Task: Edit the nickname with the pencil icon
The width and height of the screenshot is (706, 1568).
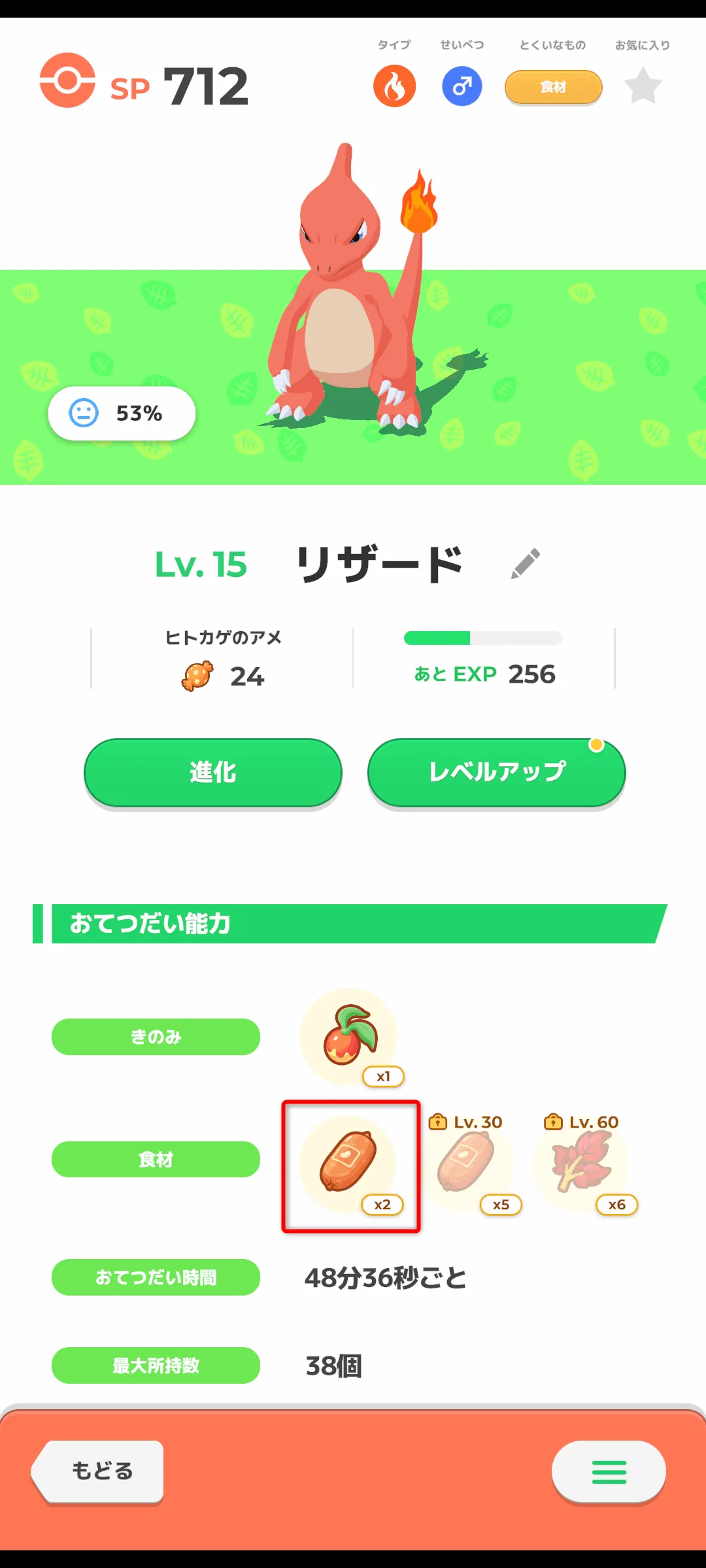Action: pyautogui.click(x=525, y=564)
